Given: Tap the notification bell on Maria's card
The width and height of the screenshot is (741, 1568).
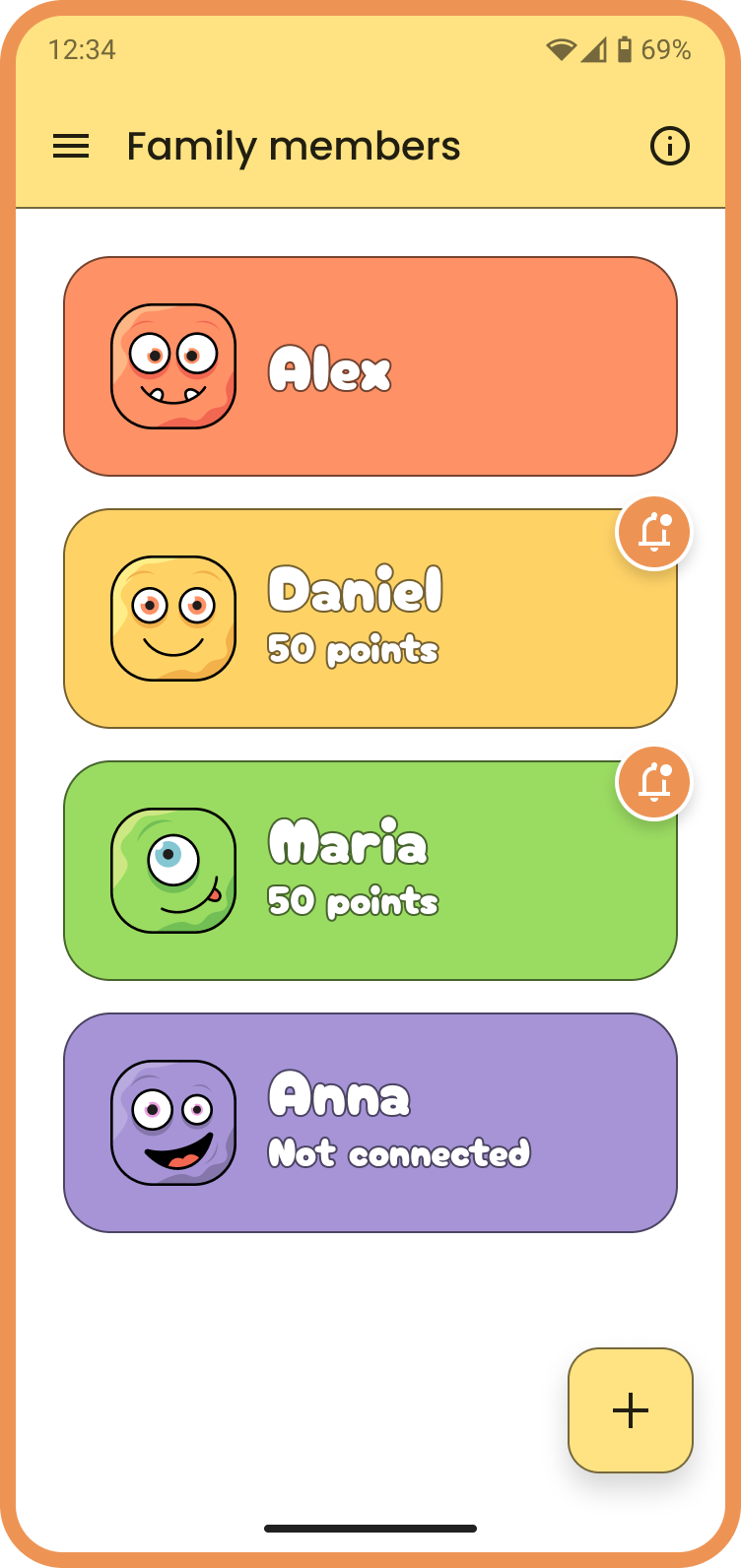Looking at the screenshot, I should coord(654,783).
